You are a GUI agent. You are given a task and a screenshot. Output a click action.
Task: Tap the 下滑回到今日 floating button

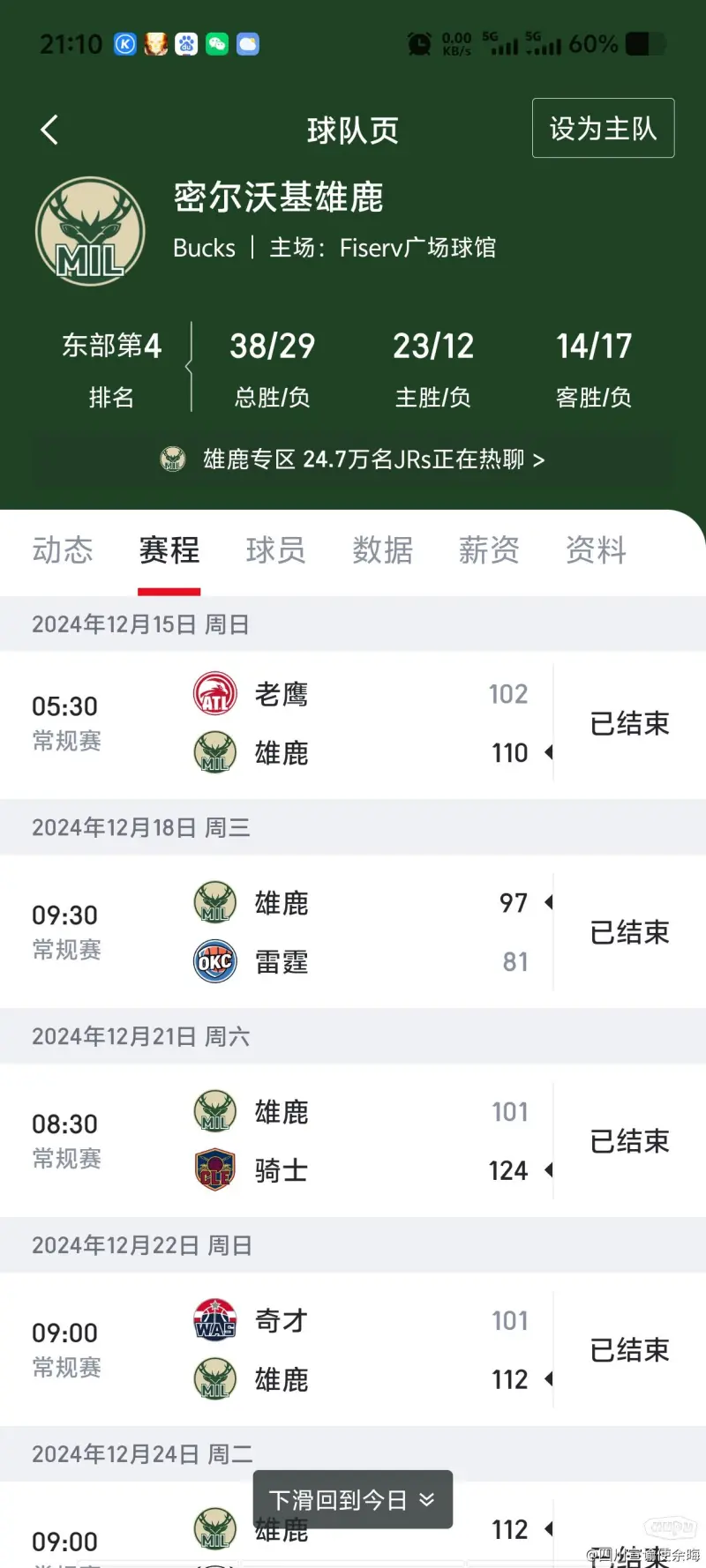click(351, 1500)
